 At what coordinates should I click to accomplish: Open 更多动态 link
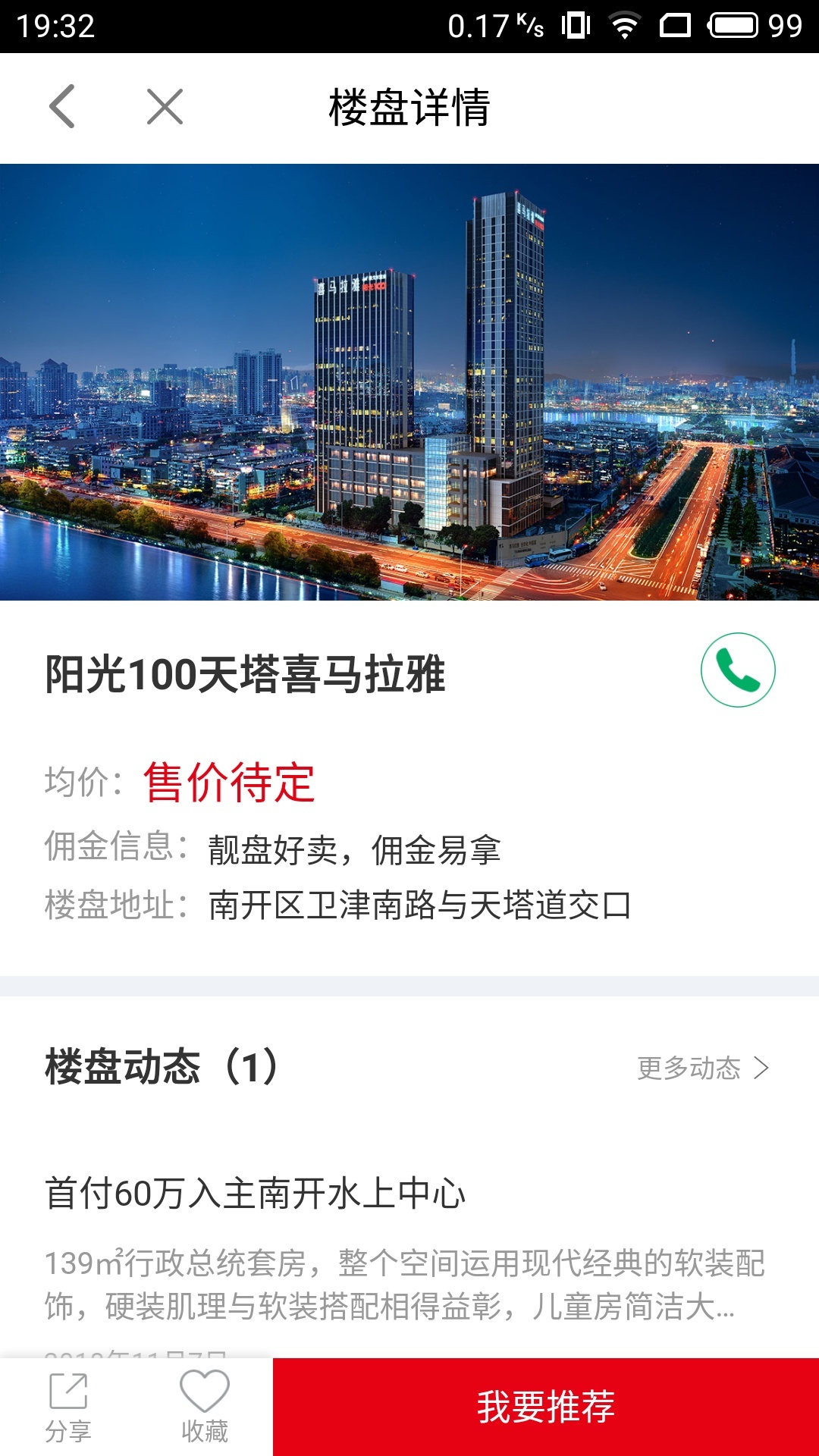(702, 1068)
